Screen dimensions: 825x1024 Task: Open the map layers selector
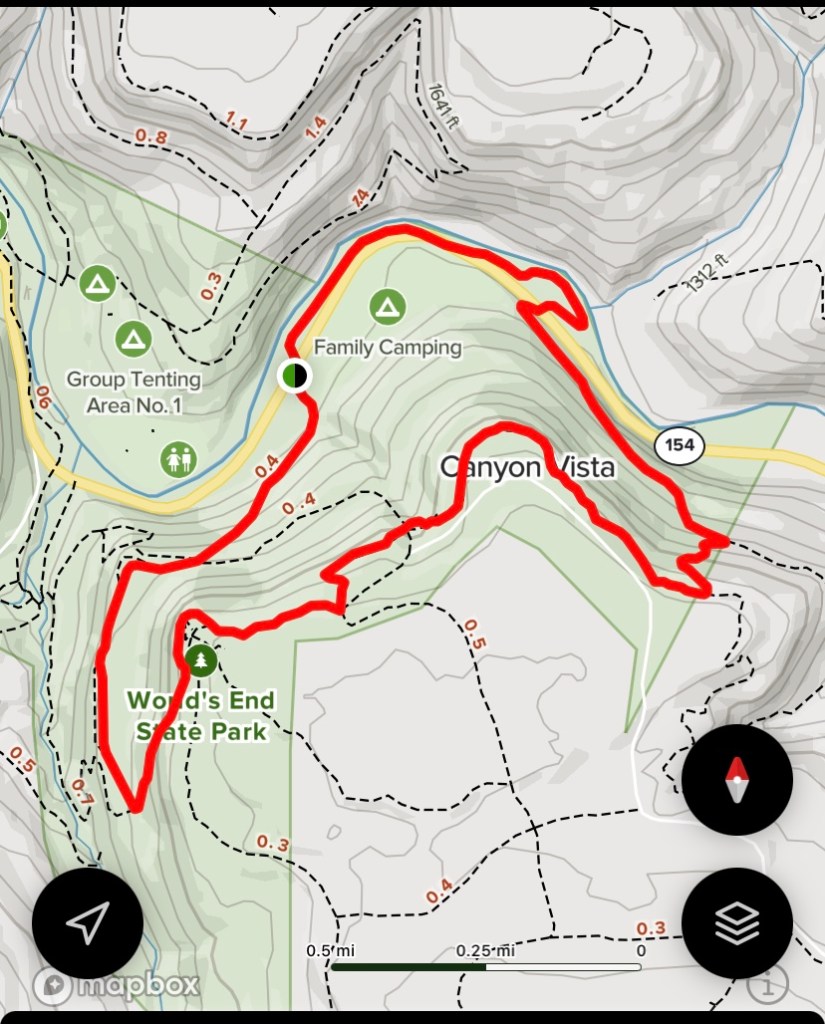click(737, 923)
